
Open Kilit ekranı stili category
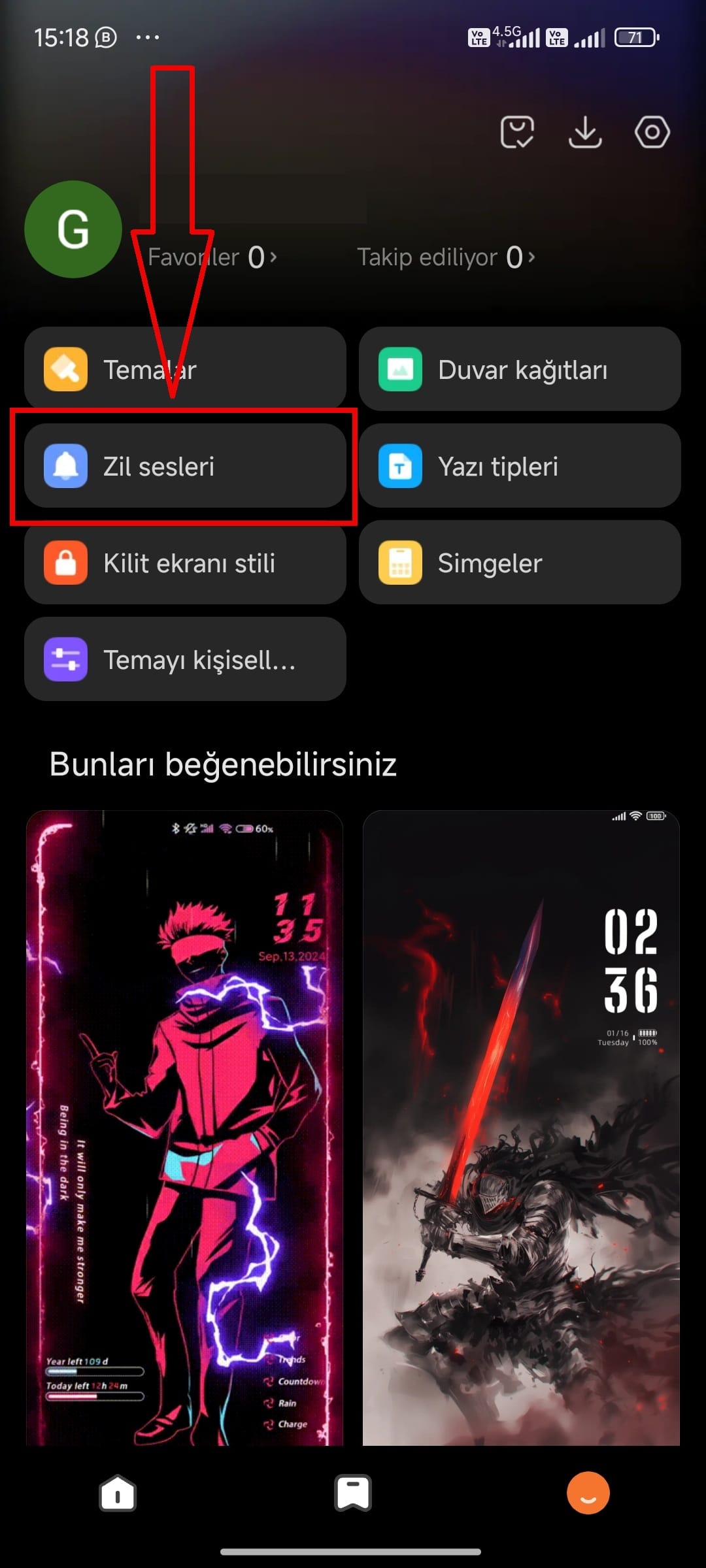[185, 563]
